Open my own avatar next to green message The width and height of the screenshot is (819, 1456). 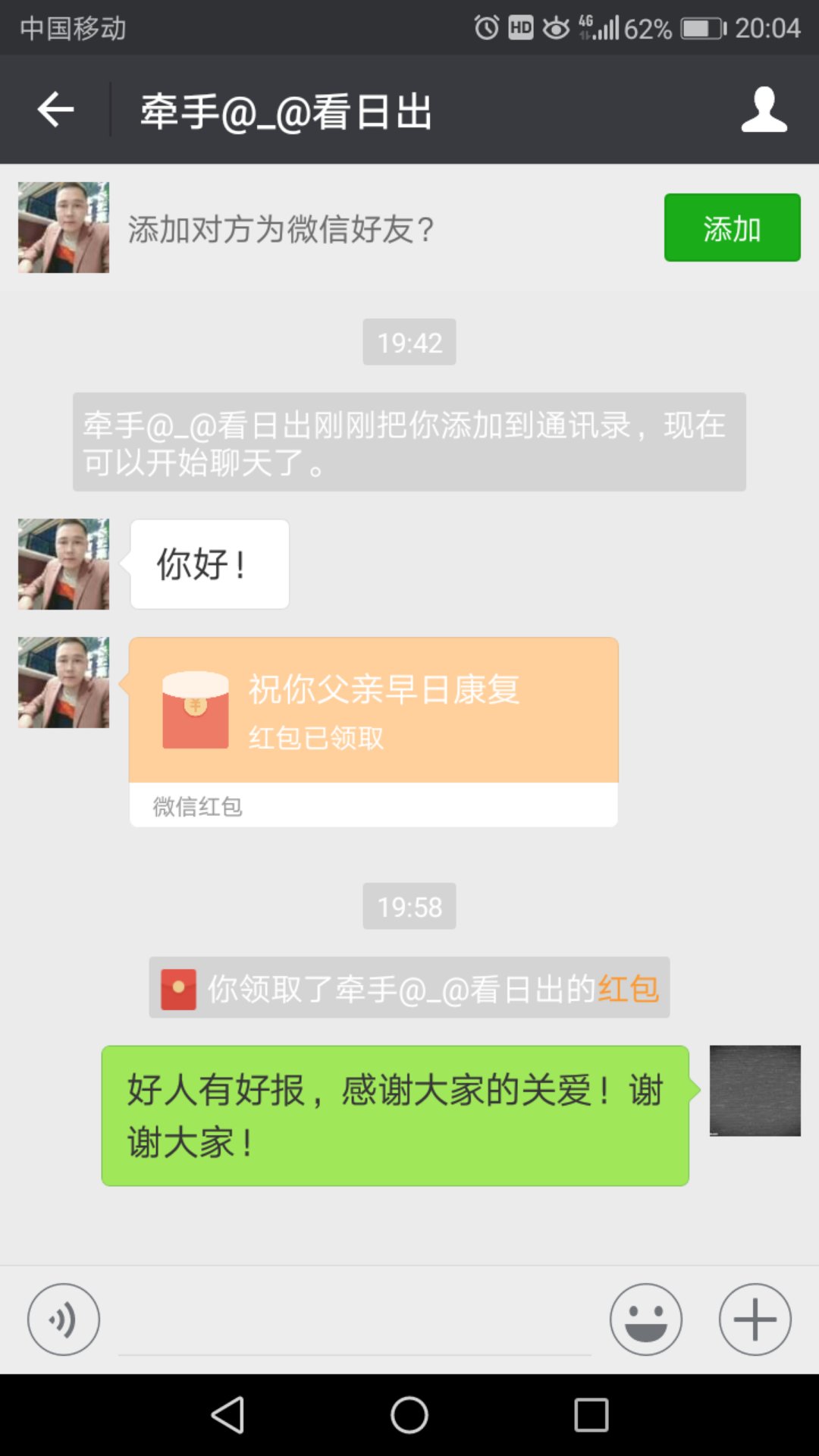[755, 1090]
